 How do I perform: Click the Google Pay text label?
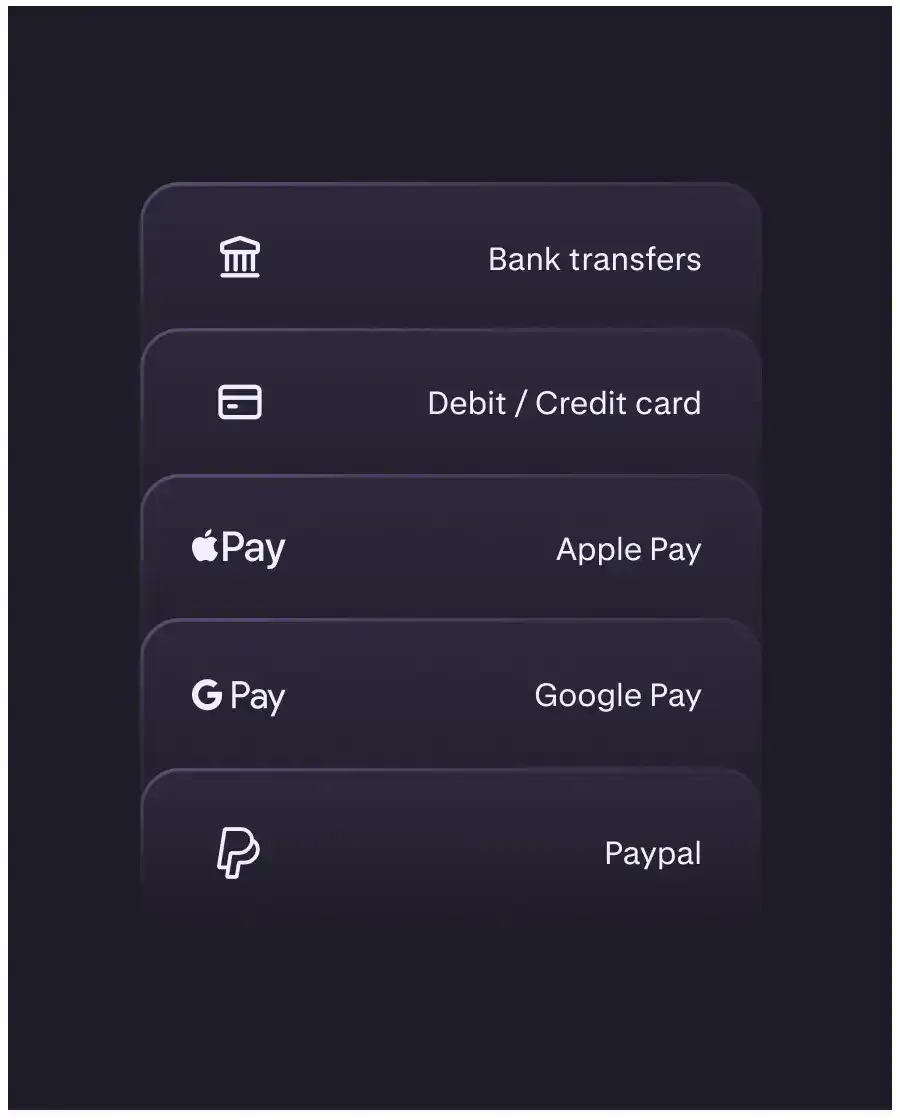pyautogui.click(x=618, y=696)
